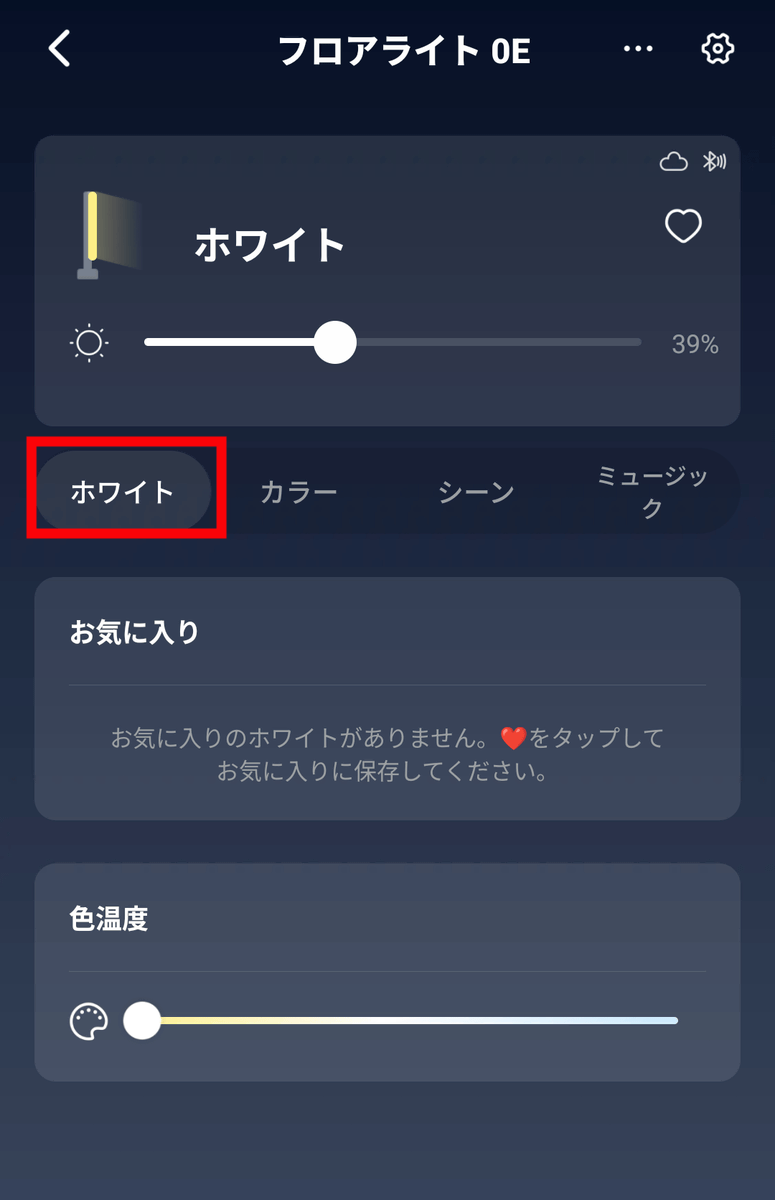
Task: Save current white to favorites heart
Action: pyautogui.click(x=684, y=227)
